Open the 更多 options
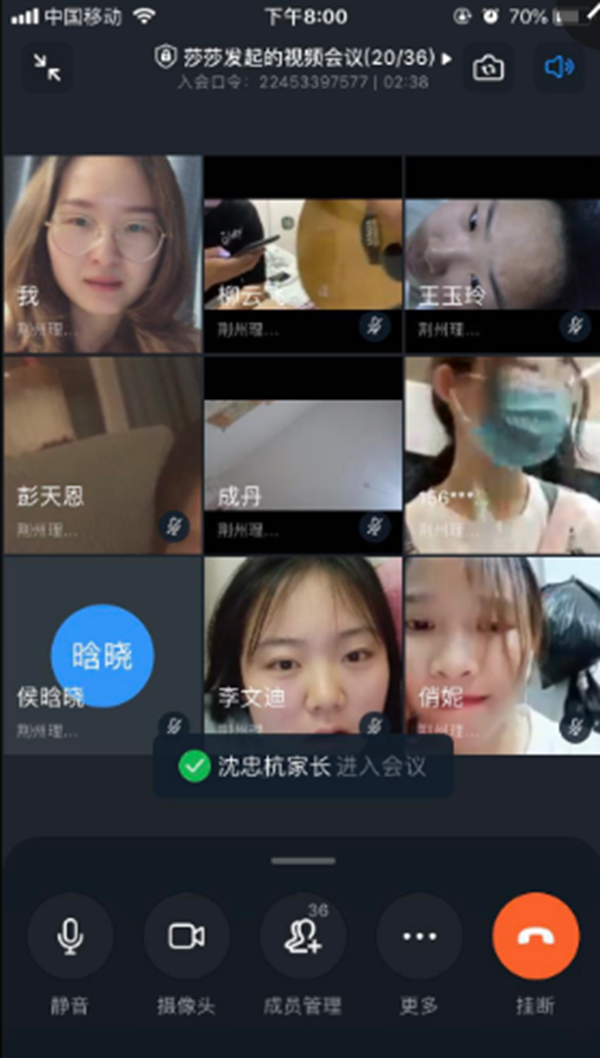 tap(419, 936)
